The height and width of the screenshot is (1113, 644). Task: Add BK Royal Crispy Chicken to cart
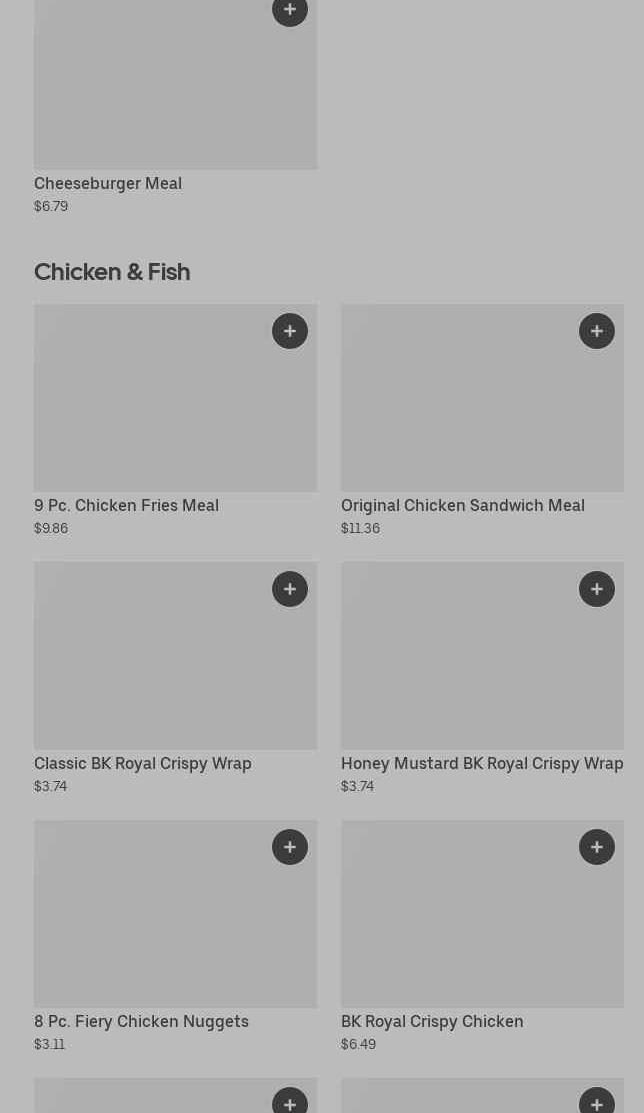click(x=597, y=847)
